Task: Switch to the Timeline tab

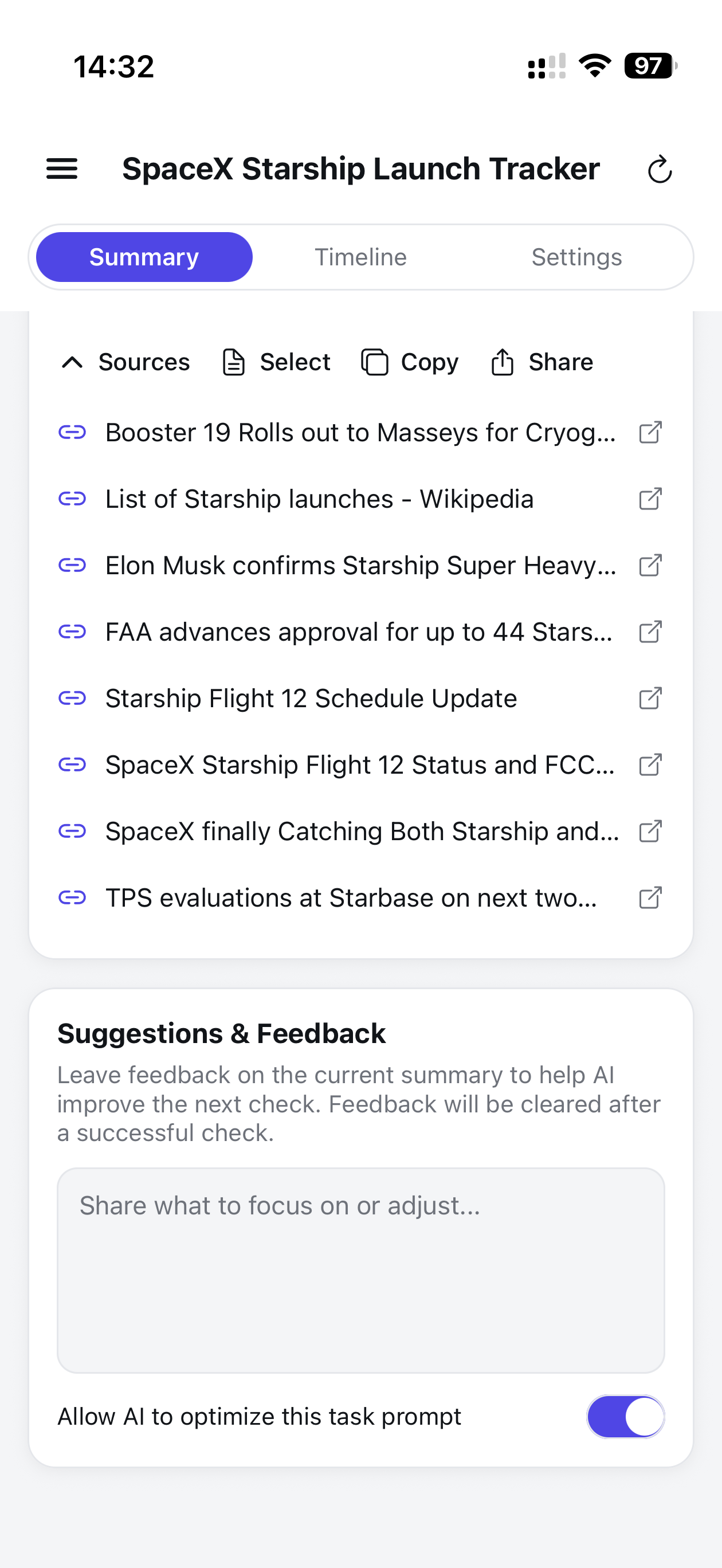Action: point(360,256)
